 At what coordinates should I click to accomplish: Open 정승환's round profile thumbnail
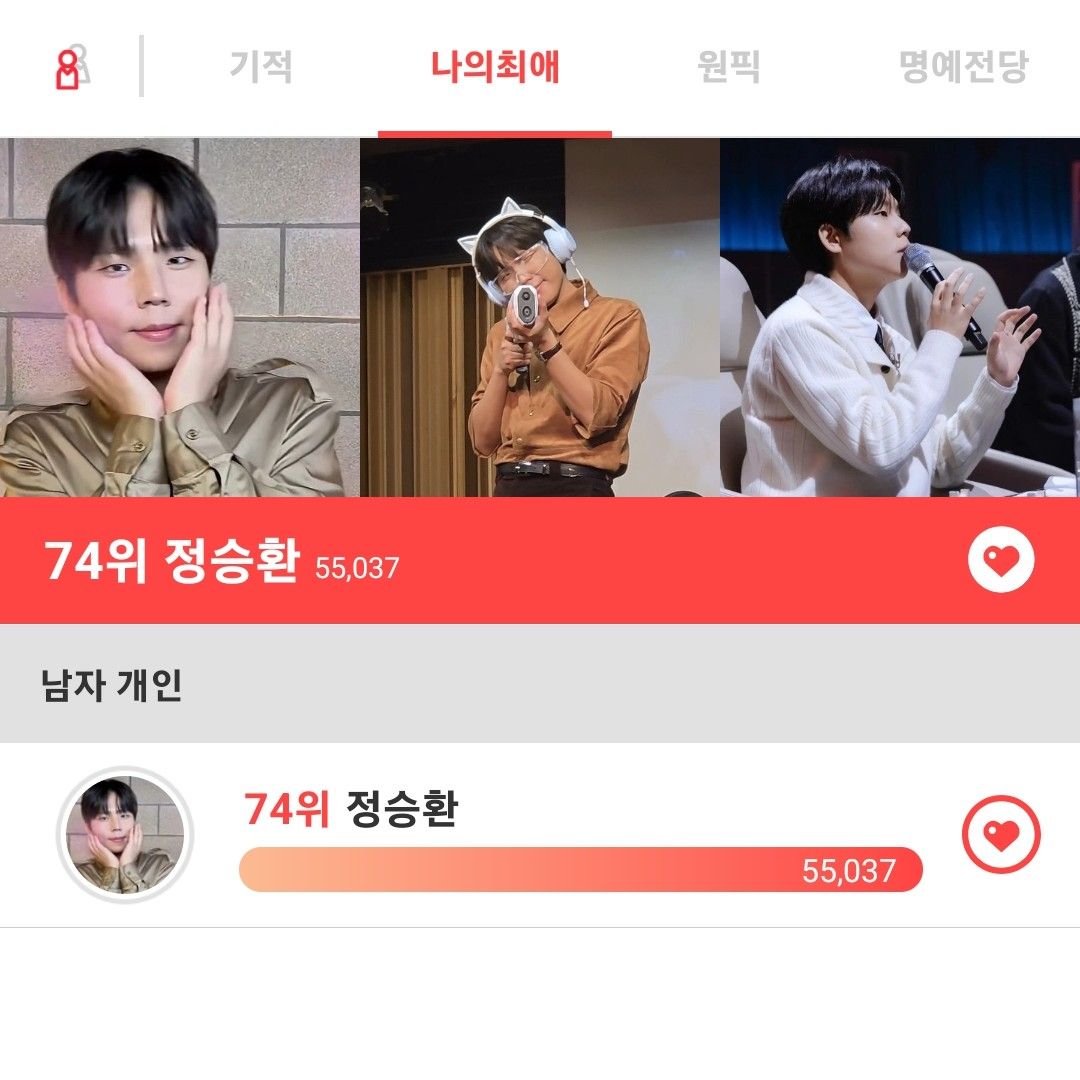click(124, 835)
